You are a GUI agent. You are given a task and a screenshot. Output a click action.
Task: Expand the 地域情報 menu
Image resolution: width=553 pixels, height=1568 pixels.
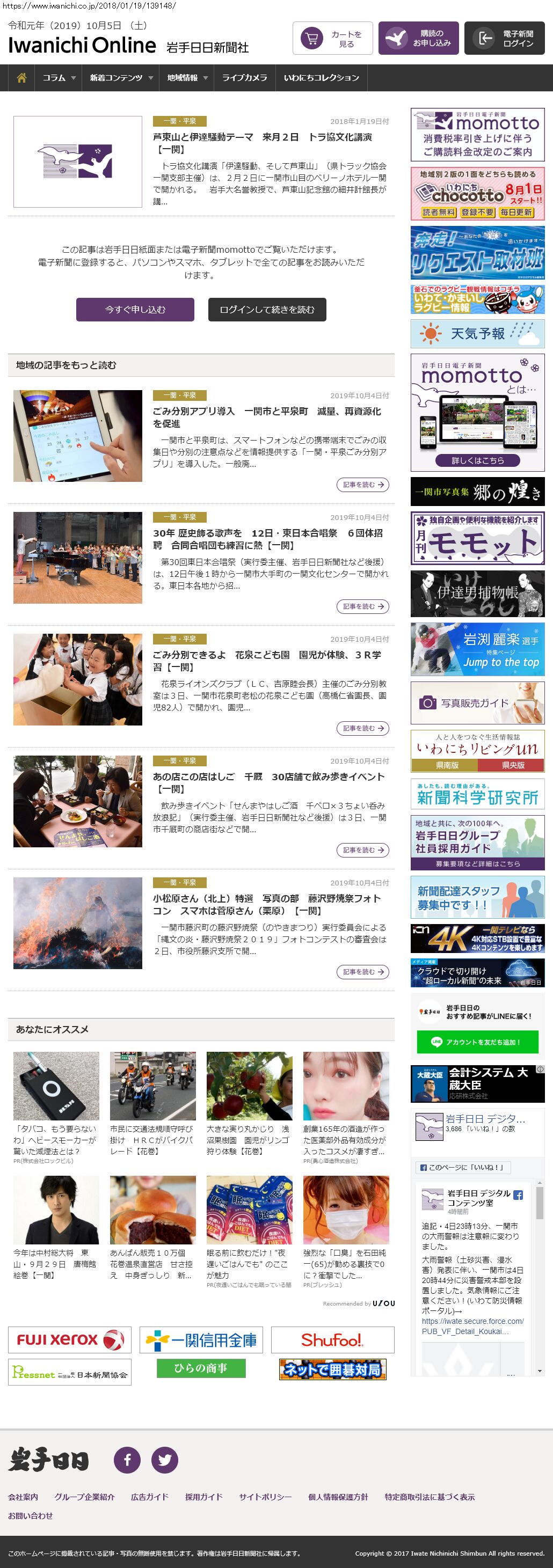coord(187,78)
